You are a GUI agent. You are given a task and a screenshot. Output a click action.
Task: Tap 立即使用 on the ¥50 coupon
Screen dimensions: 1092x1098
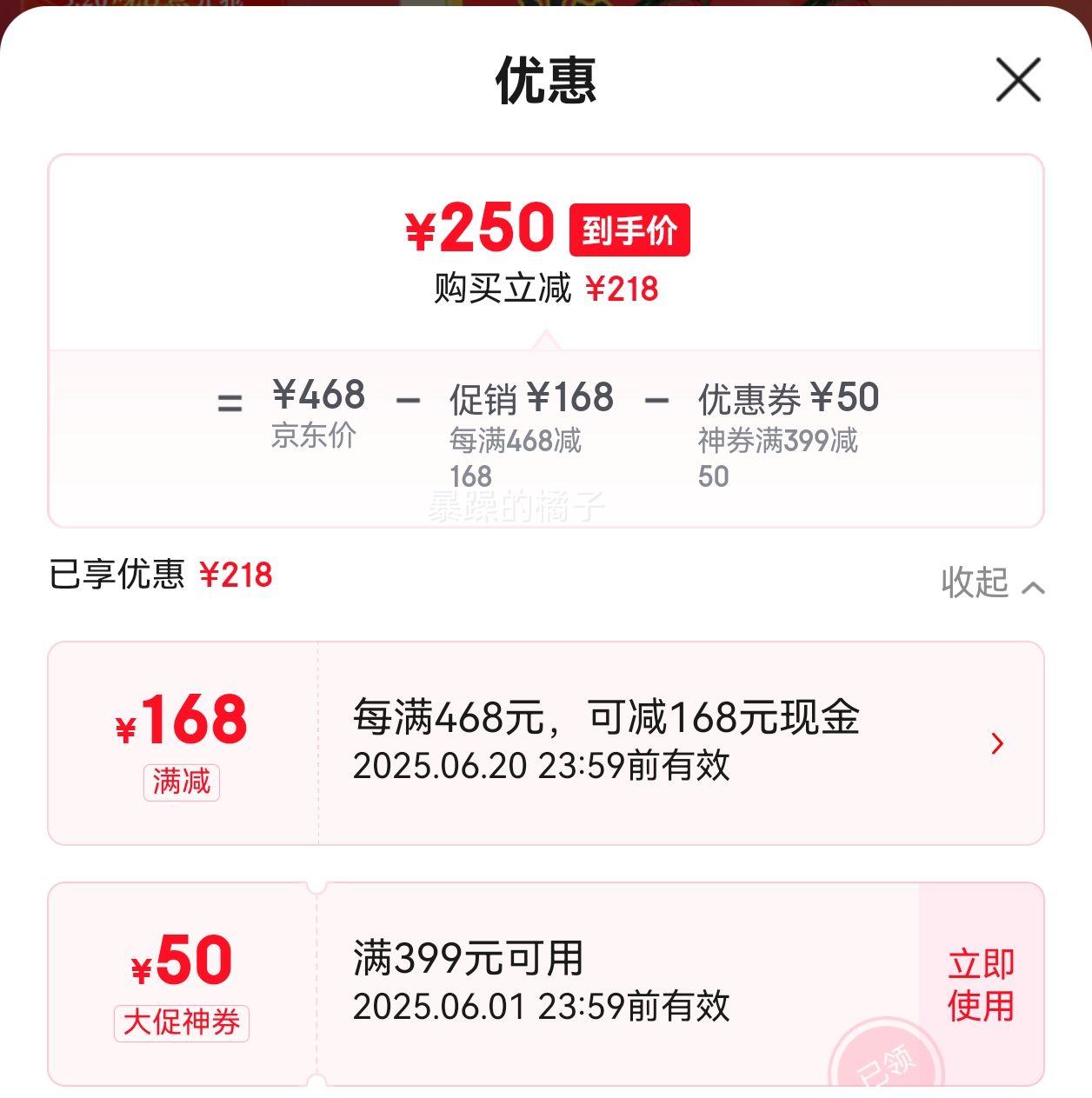(x=981, y=985)
